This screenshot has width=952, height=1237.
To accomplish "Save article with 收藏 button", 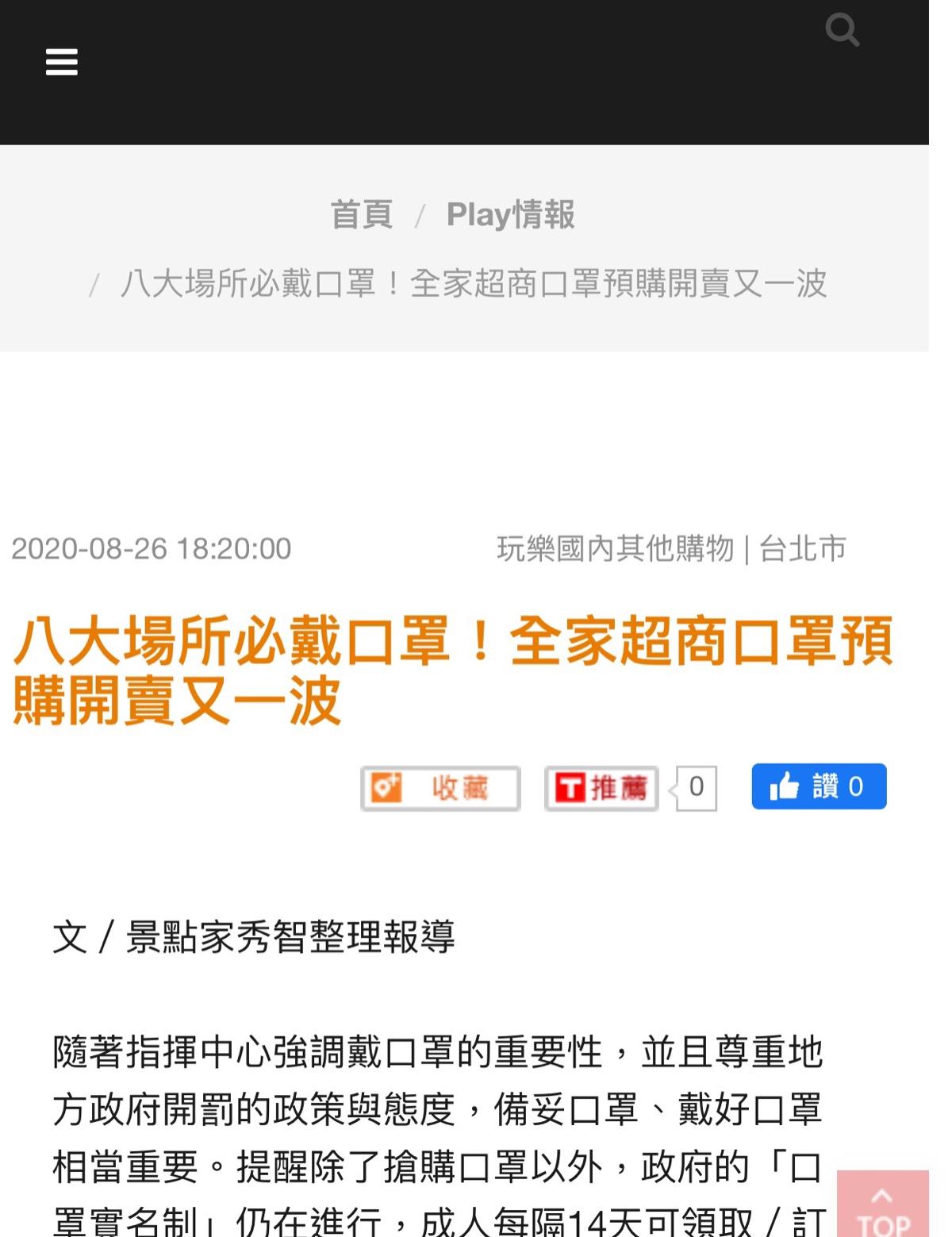I will [440, 788].
